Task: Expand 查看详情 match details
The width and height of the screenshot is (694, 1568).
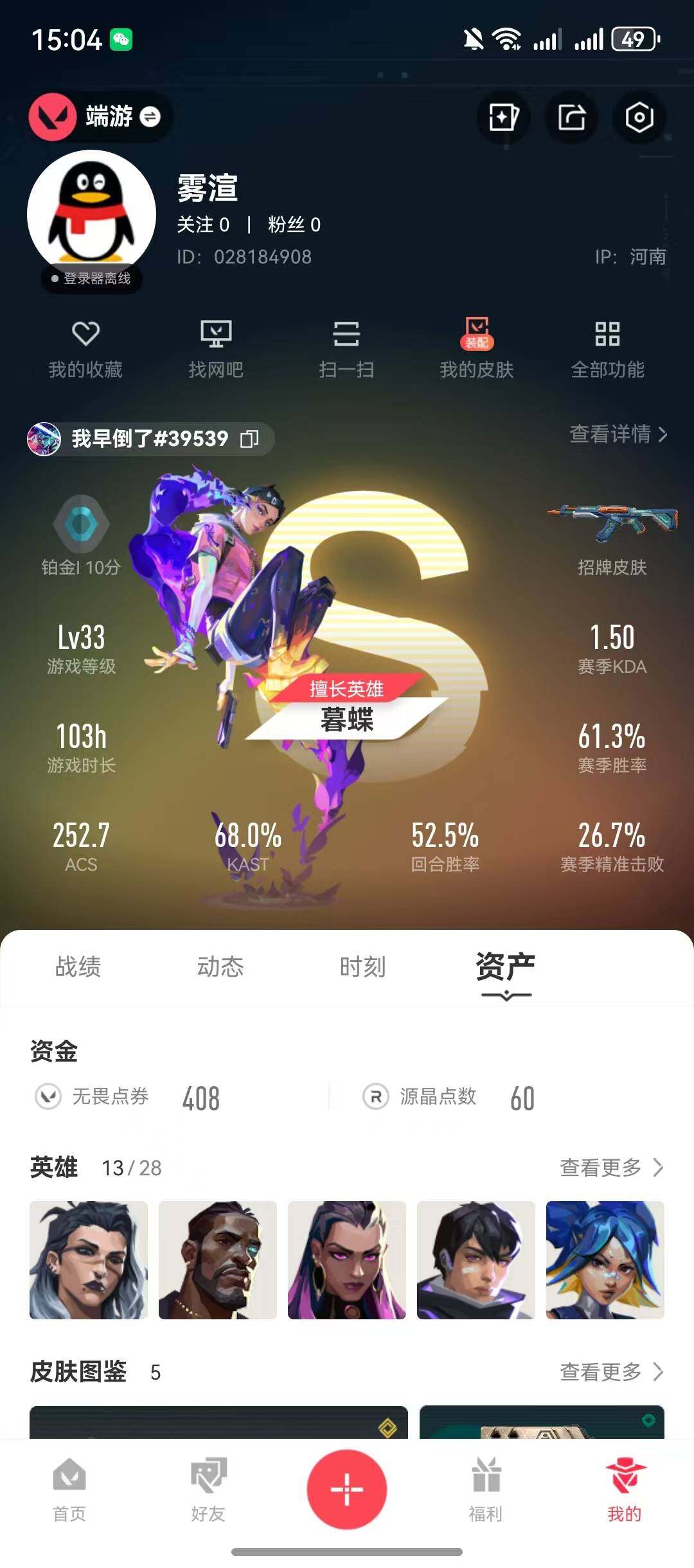Action: pyautogui.click(x=617, y=436)
